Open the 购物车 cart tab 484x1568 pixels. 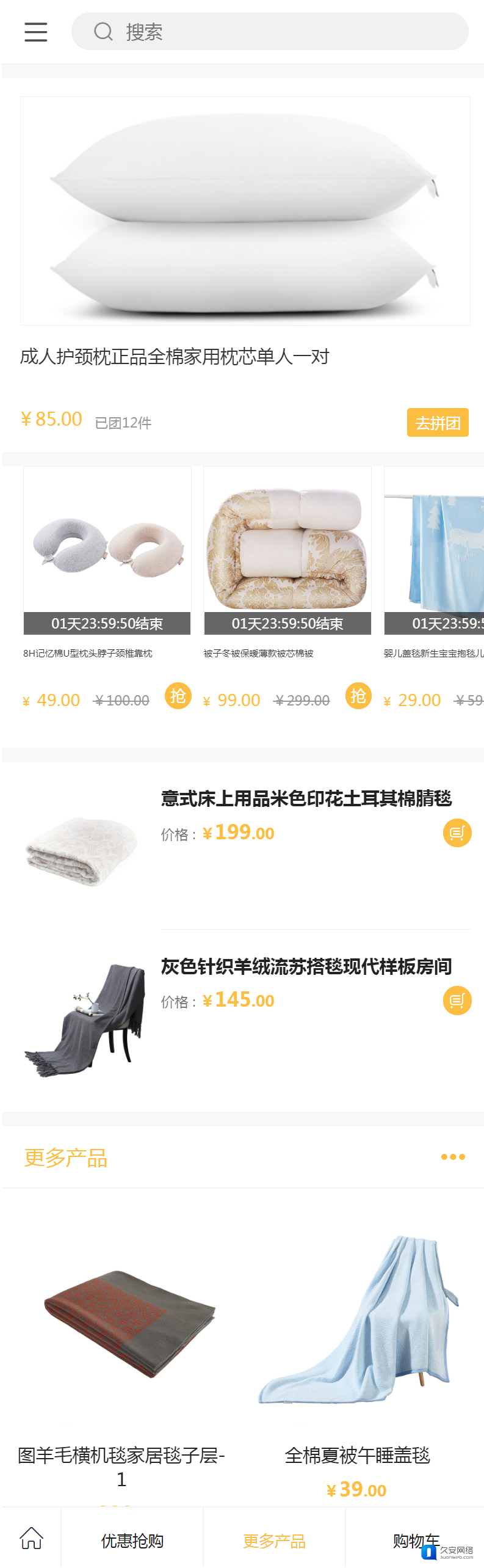click(x=415, y=1541)
